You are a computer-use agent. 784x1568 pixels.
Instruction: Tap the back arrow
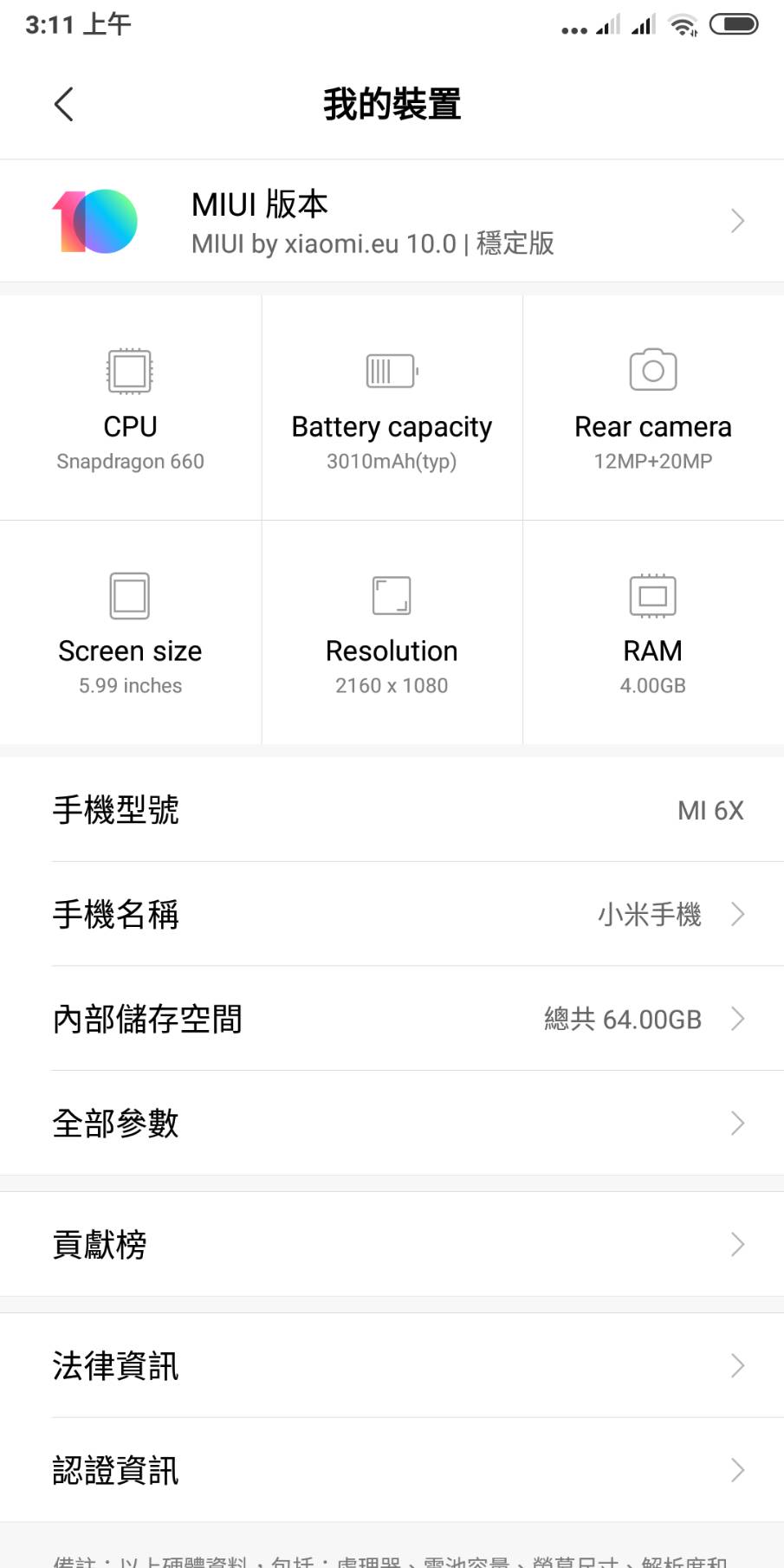click(63, 103)
